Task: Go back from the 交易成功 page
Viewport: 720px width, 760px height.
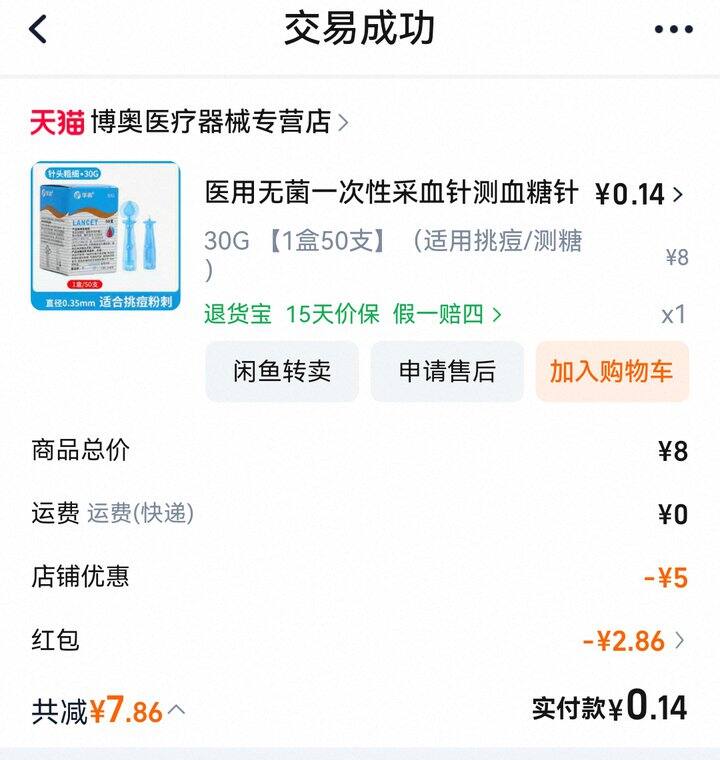Action: click(38, 30)
